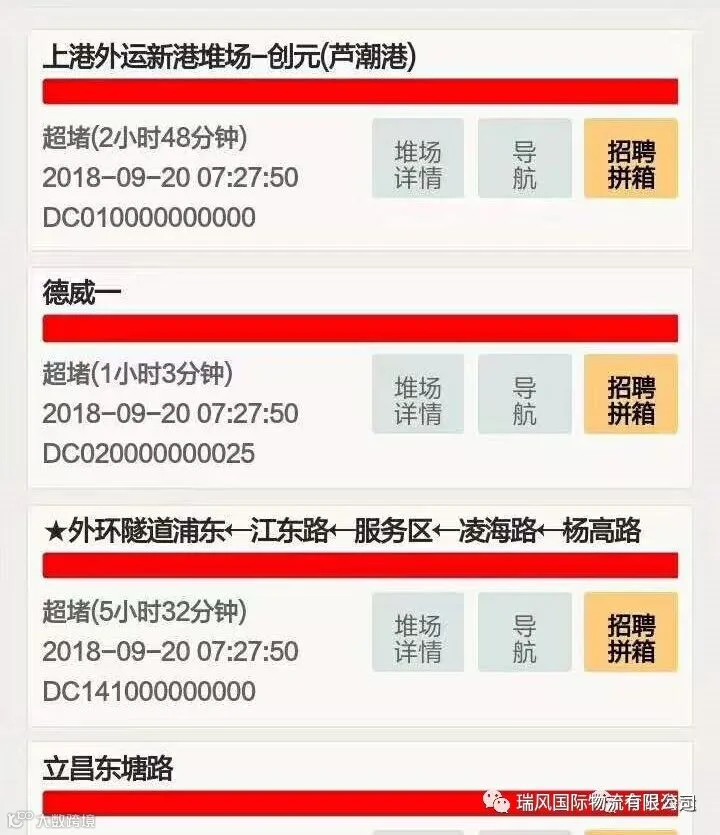
Task: Start 导航 to 德威一
Action: pyautogui.click(x=525, y=394)
